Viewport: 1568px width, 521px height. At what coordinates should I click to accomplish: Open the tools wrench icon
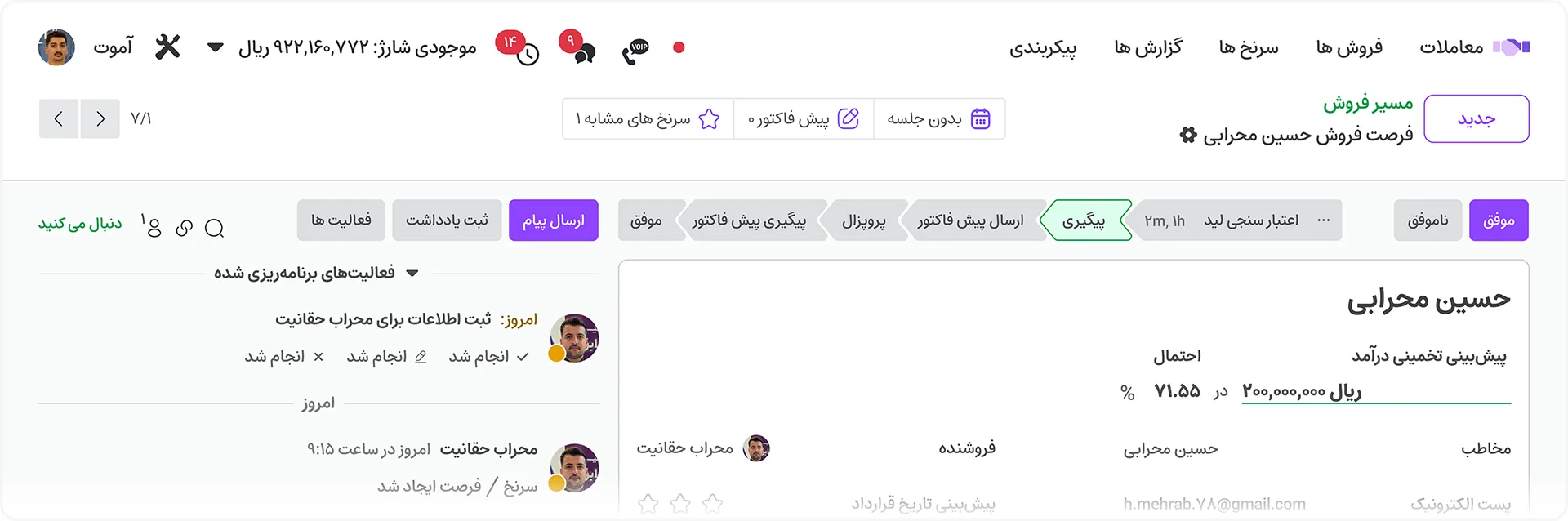[167, 47]
